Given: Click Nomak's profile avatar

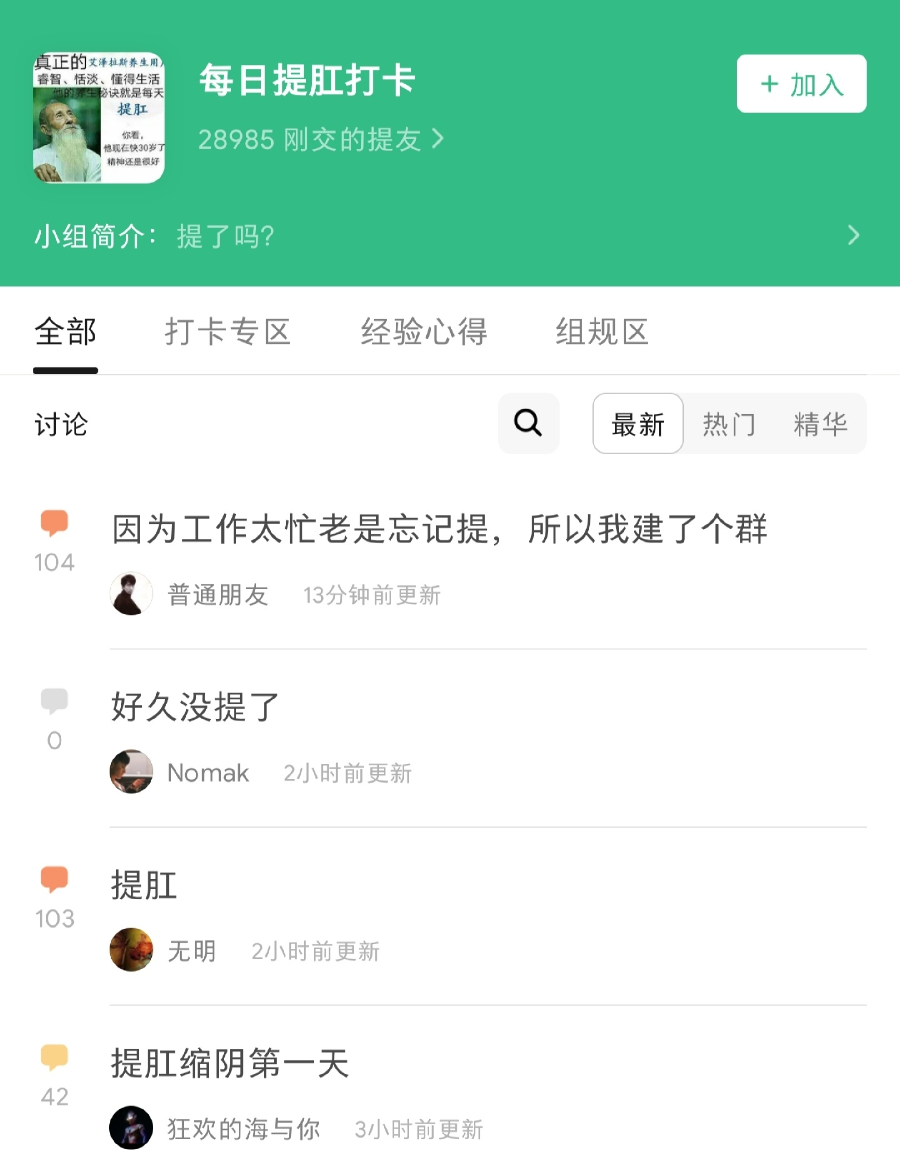Looking at the screenshot, I should [131, 771].
